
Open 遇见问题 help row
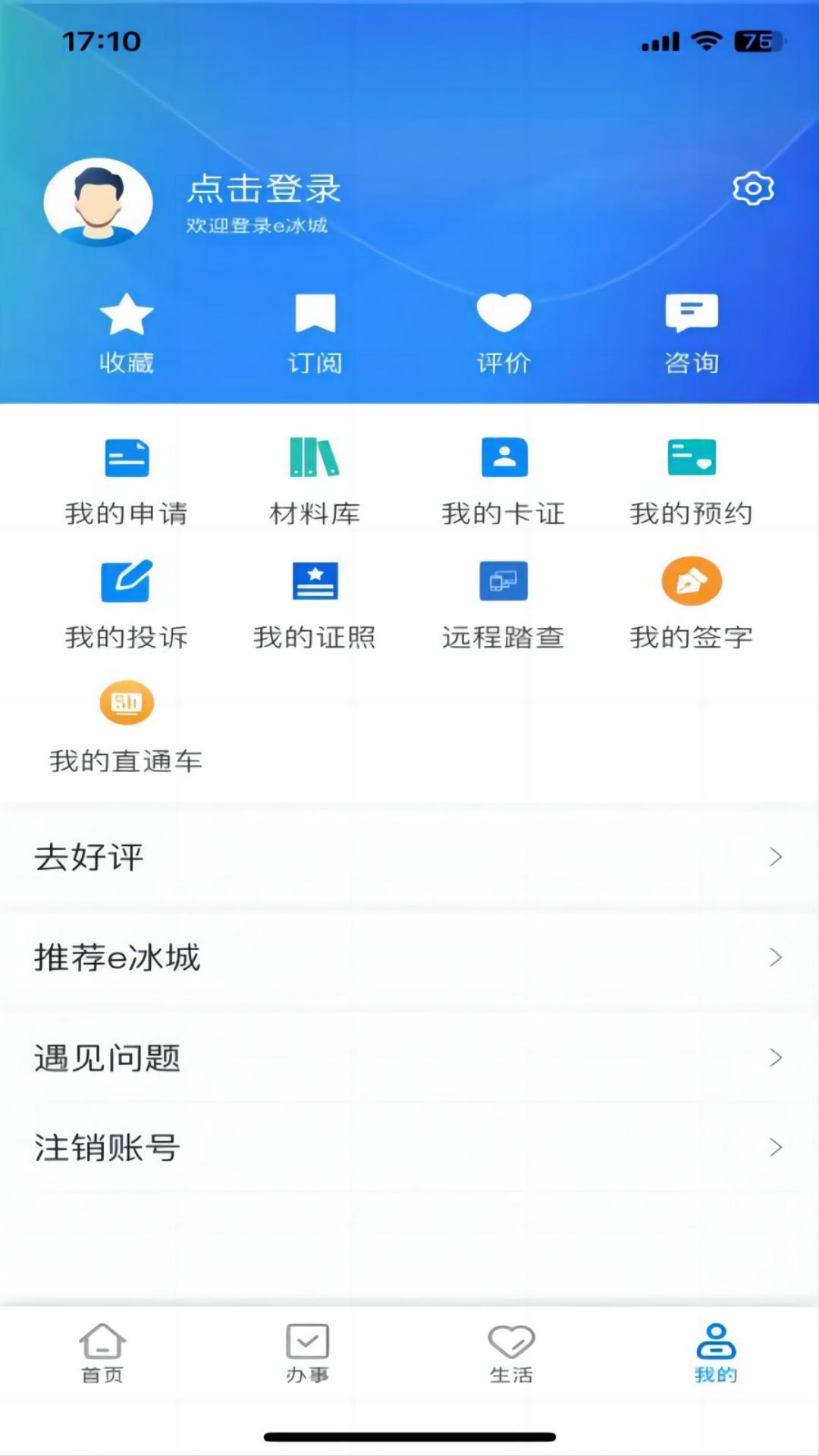point(409,1058)
